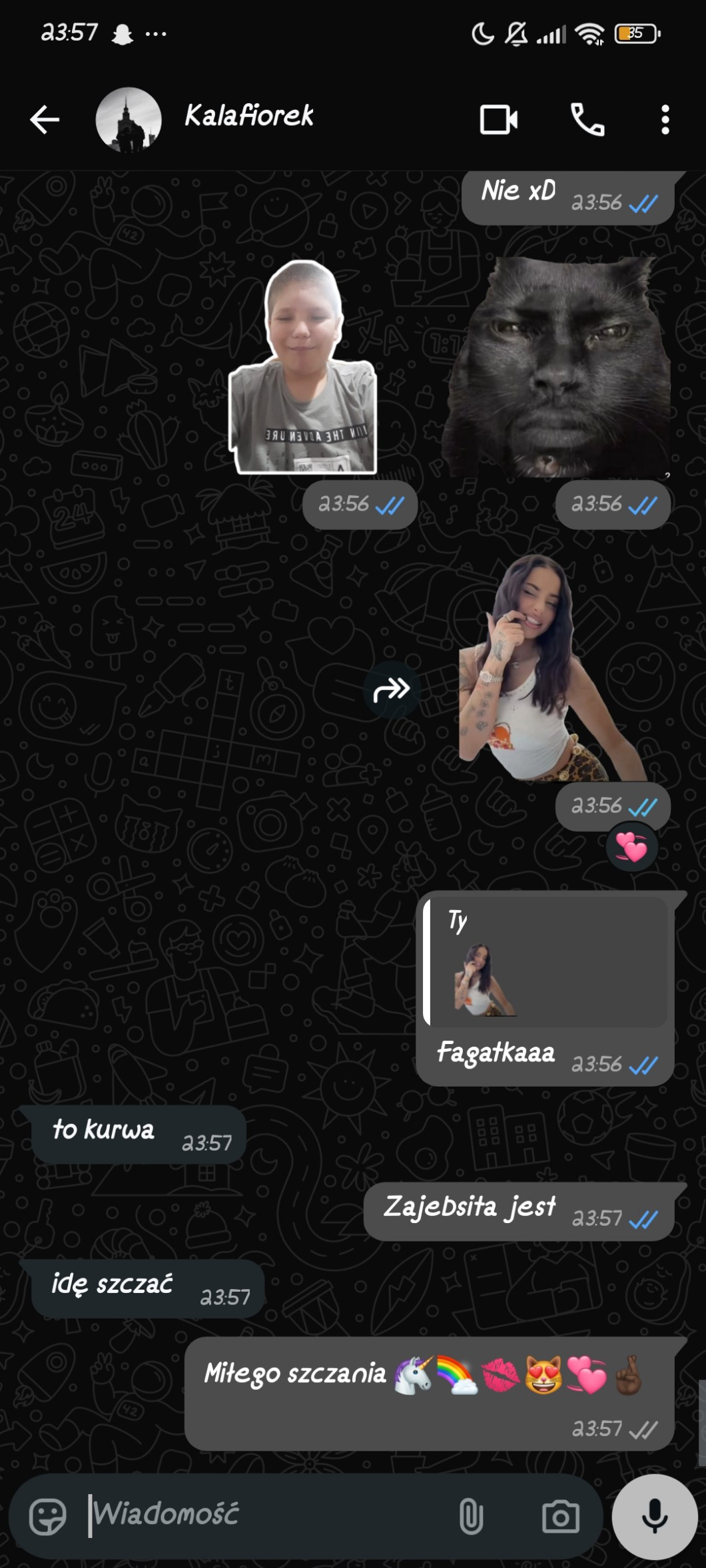The image size is (706, 1568).
Task: Open Kalafiorek's contact info
Action: tap(248, 117)
